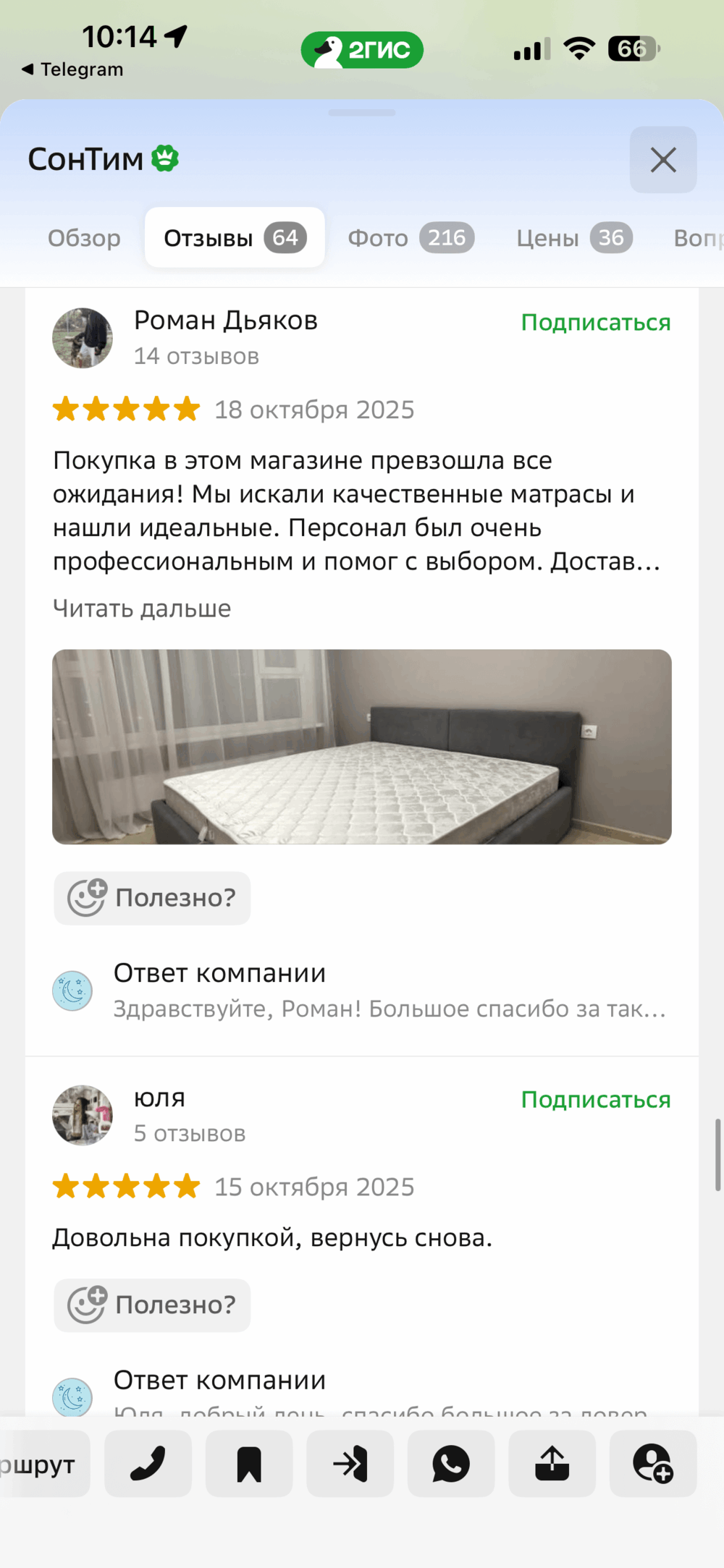Image resolution: width=724 pixels, height=1568 pixels.
Task: Return to Telegram via back link
Action: coord(72,69)
